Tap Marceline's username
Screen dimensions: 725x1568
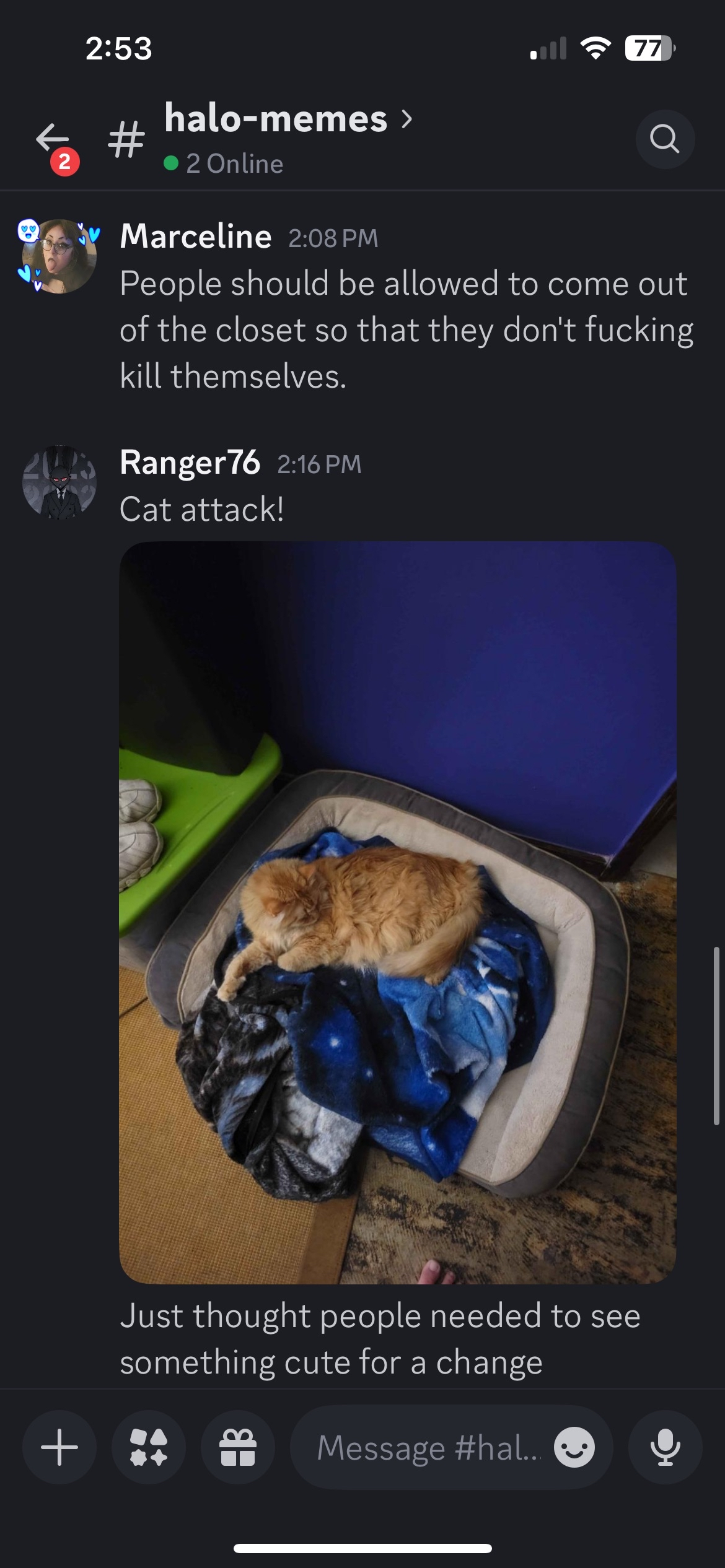point(196,237)
